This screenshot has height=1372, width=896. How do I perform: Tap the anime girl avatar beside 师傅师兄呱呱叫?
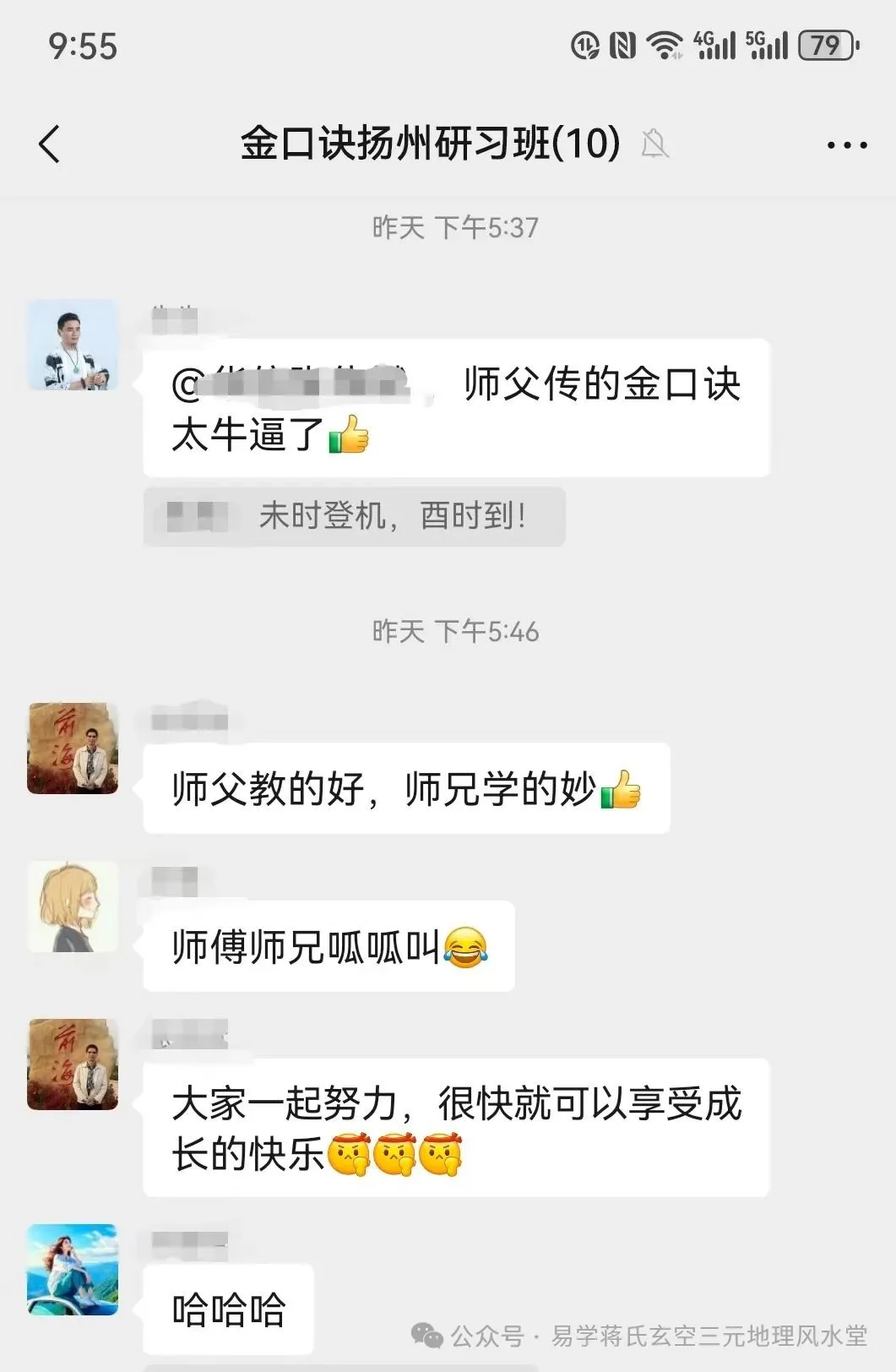(x=73, y=906)
